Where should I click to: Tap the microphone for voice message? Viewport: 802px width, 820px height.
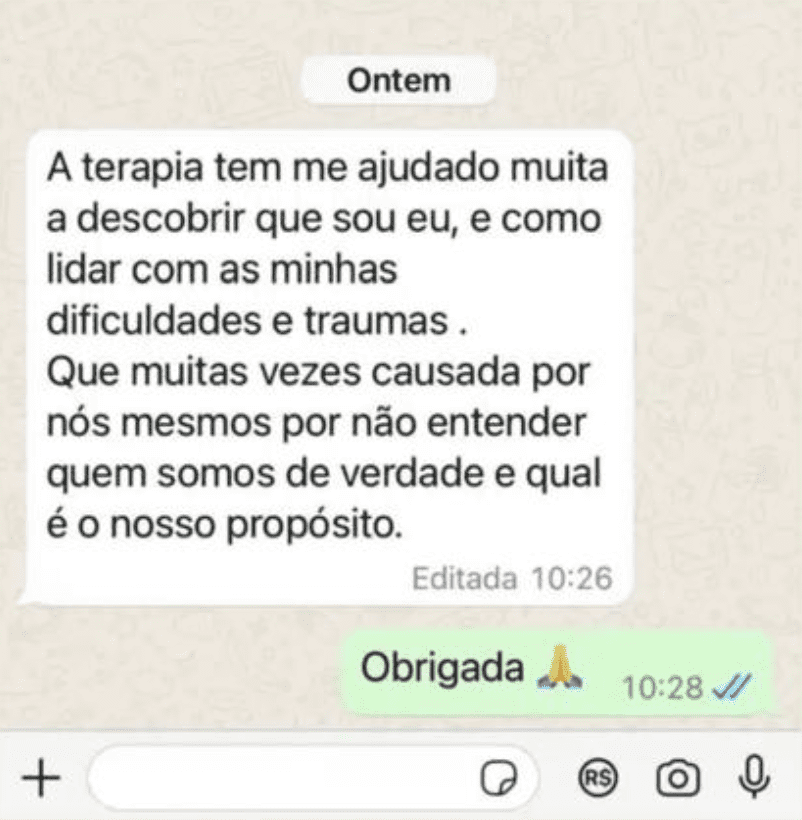pos(752,776)
